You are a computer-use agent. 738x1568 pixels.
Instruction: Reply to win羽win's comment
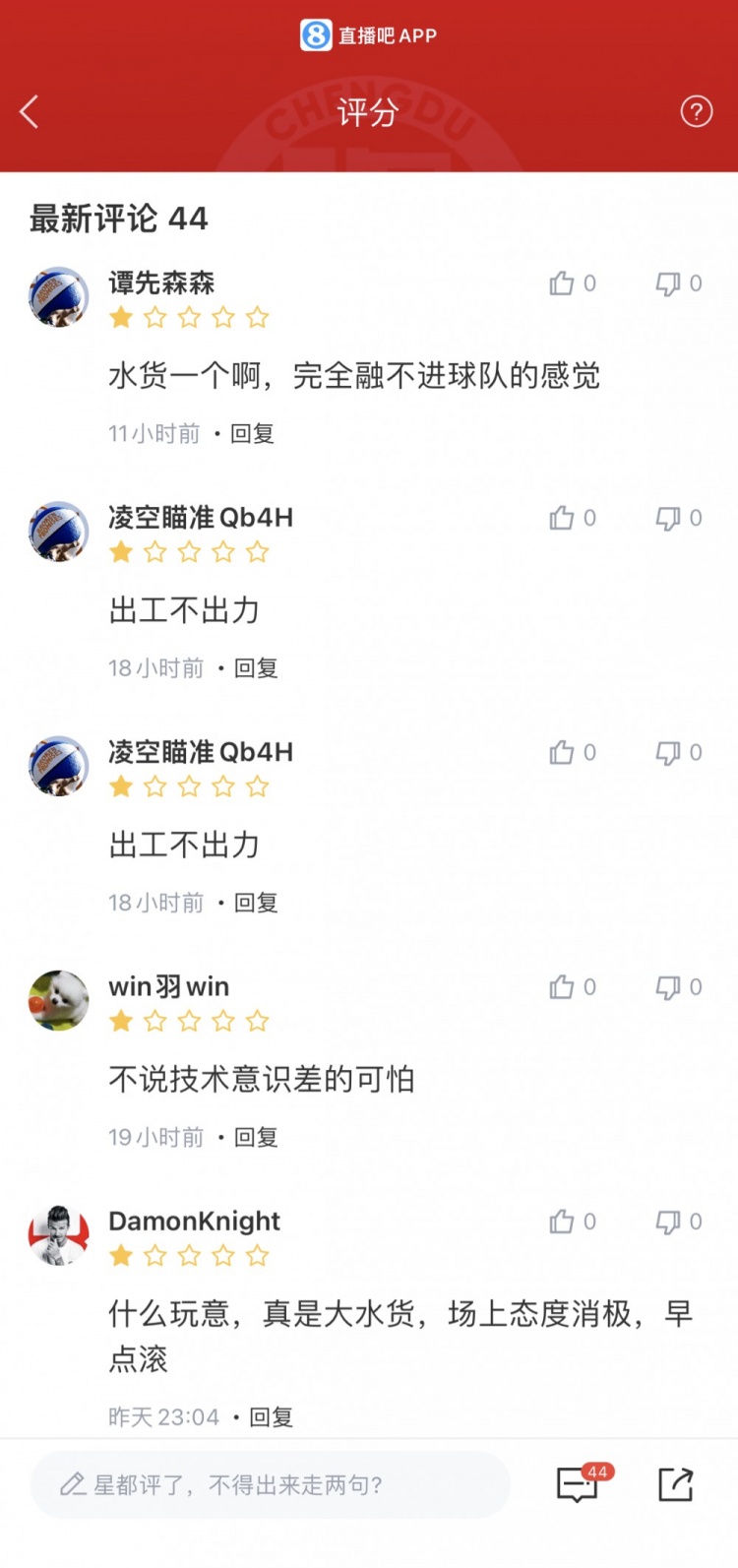click(x=256, y=1138)
